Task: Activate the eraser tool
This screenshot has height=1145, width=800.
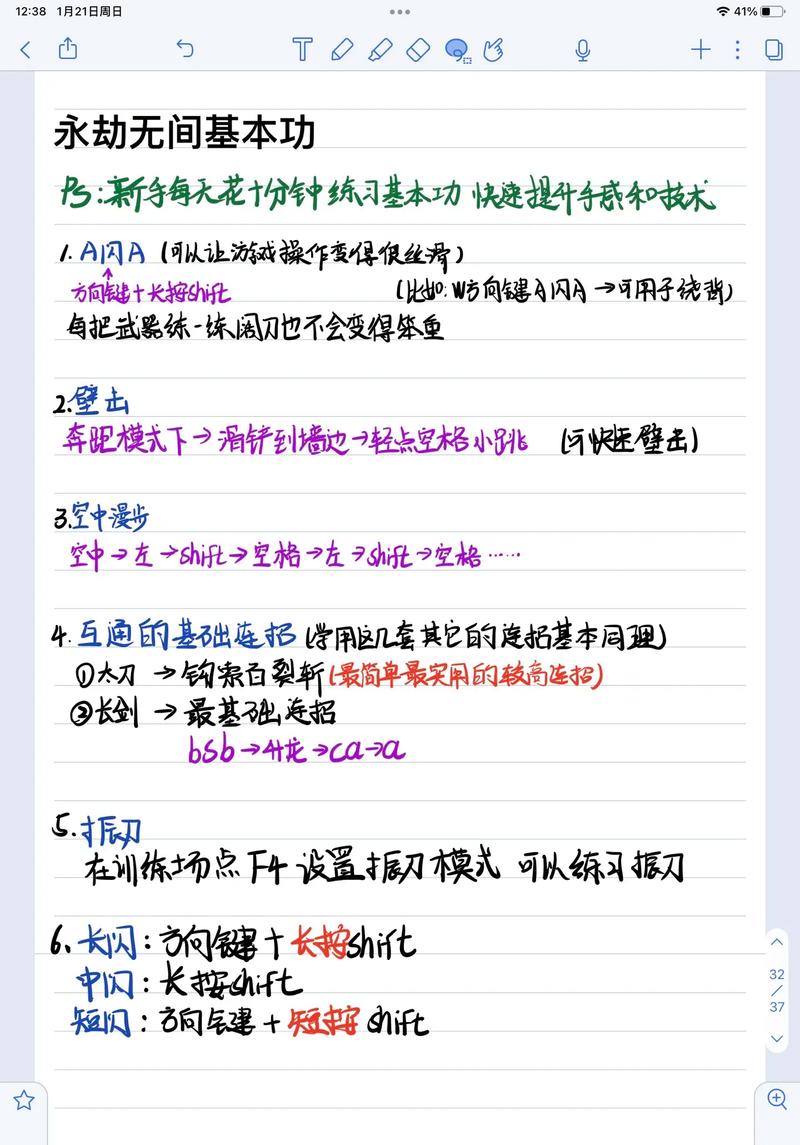Action: 417,50
